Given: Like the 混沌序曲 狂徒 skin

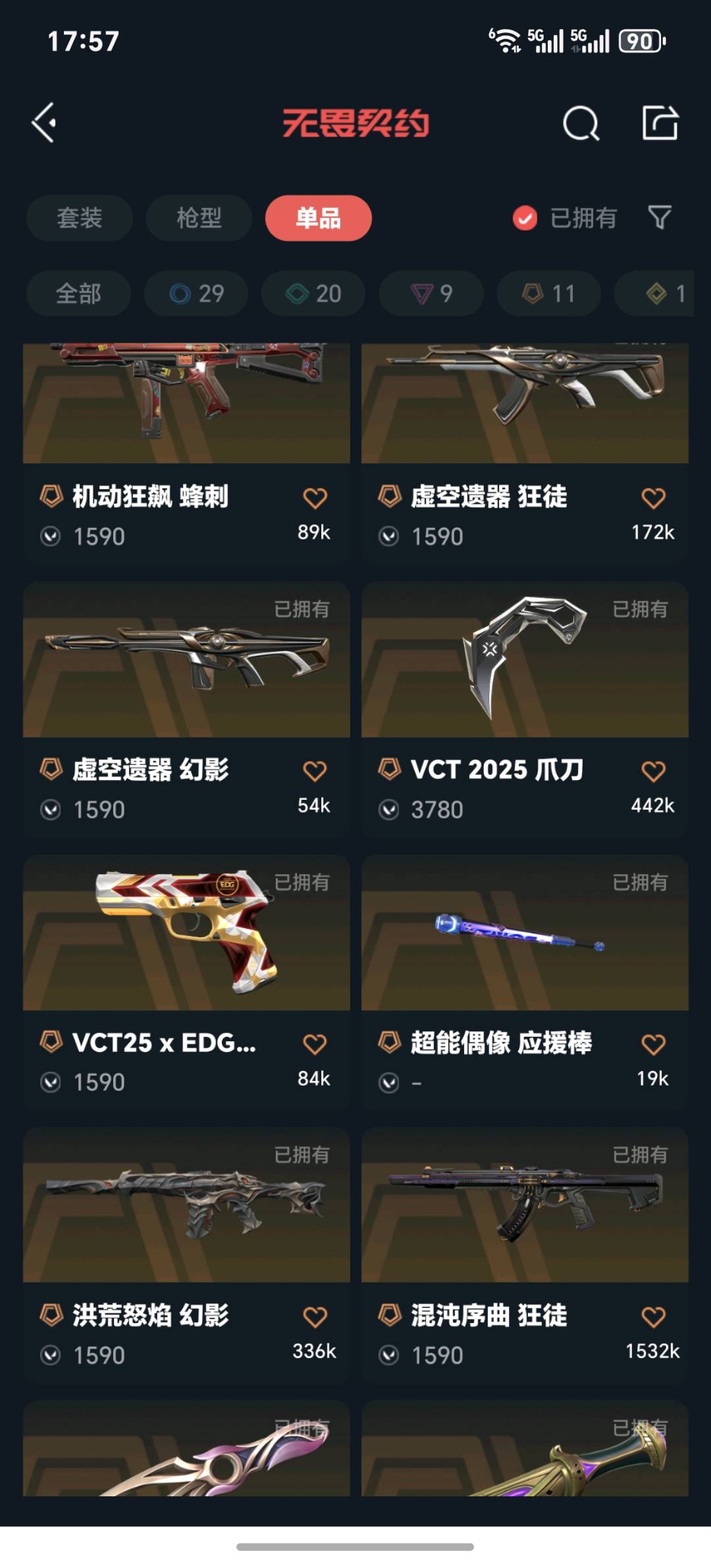Looking at the screenshot, I should click(653, 1317).
